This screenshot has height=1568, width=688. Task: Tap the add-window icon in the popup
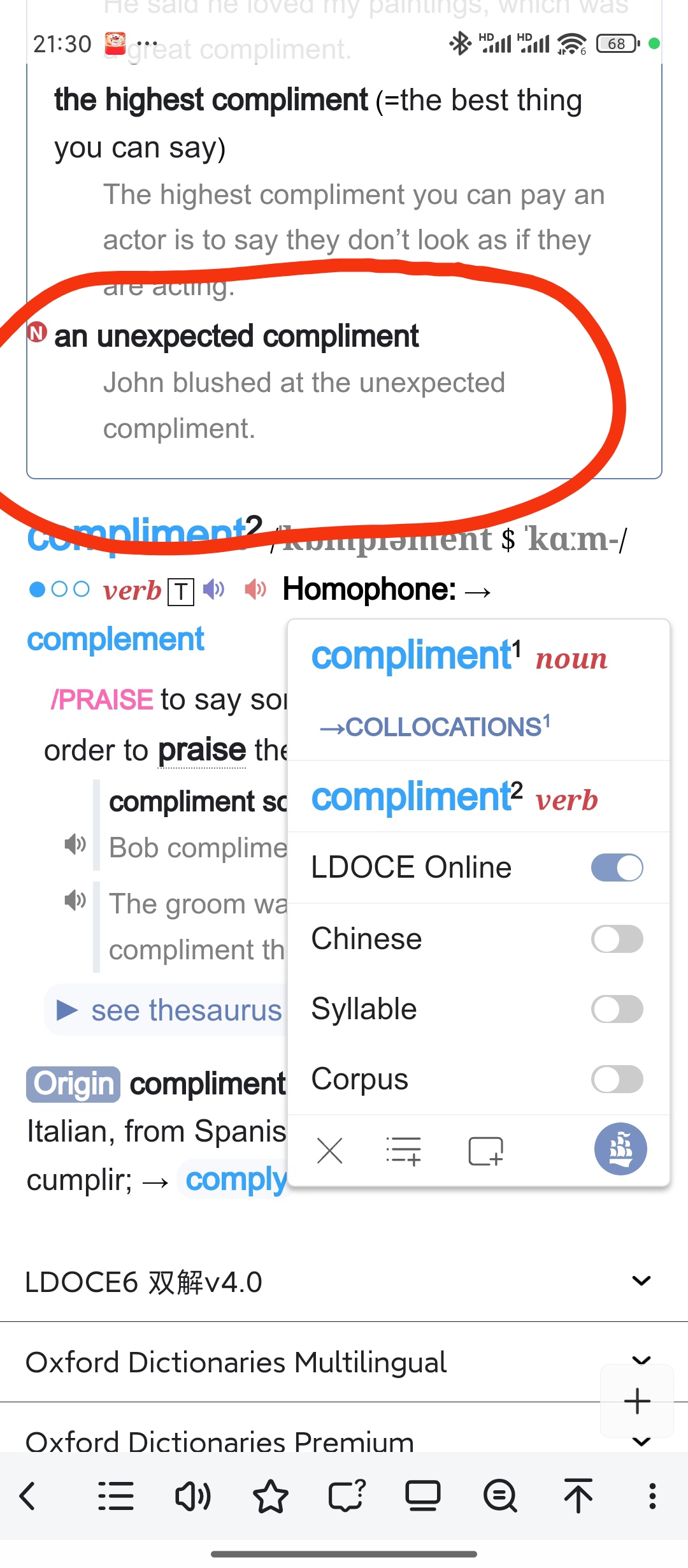[485, 1151]
